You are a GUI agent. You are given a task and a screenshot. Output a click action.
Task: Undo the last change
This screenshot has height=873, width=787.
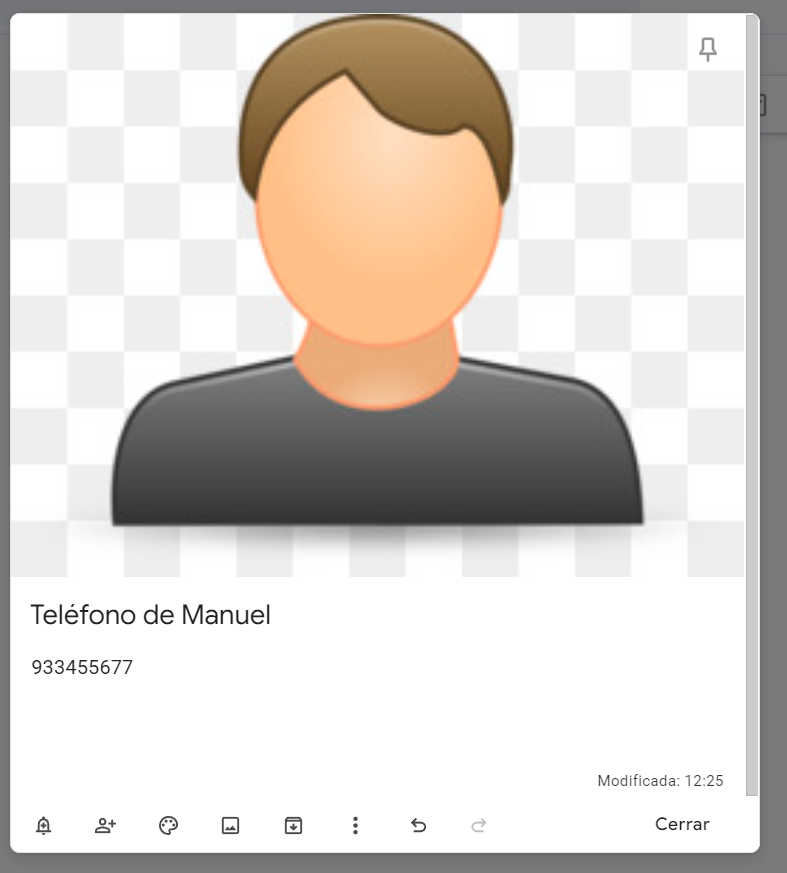(418, 825)
